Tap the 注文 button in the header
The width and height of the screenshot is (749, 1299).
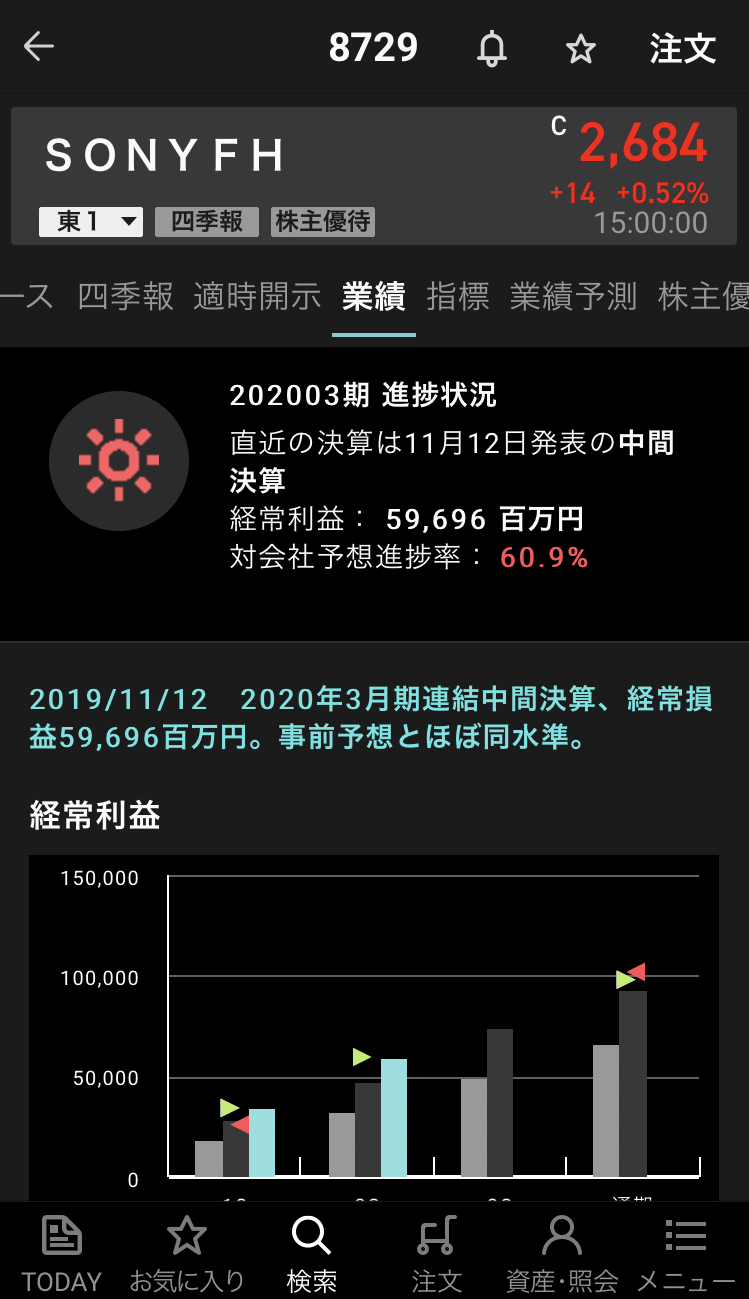(683, 48)
